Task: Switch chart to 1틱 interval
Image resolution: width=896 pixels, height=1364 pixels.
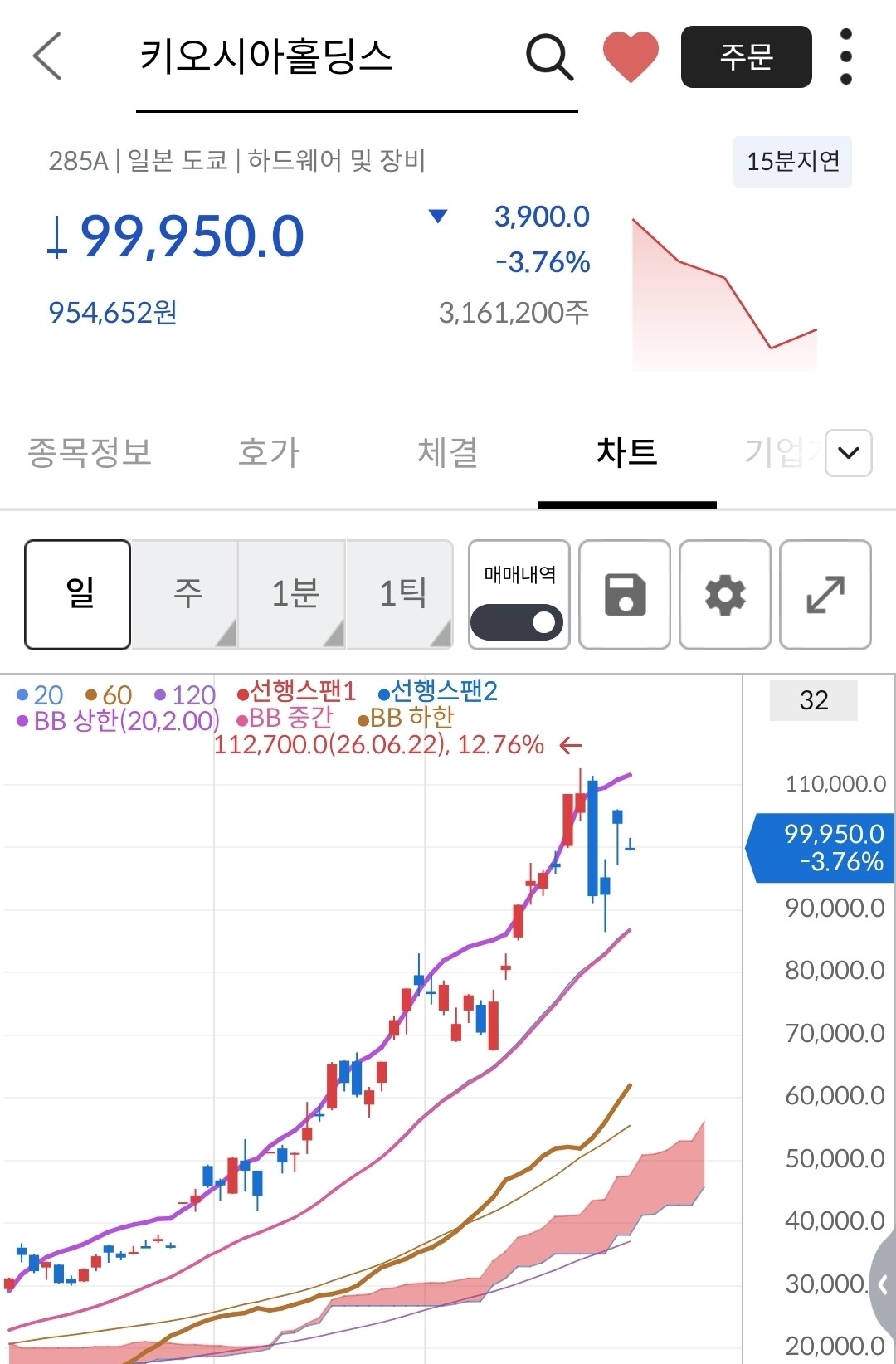Action: [x=400, y=594]
